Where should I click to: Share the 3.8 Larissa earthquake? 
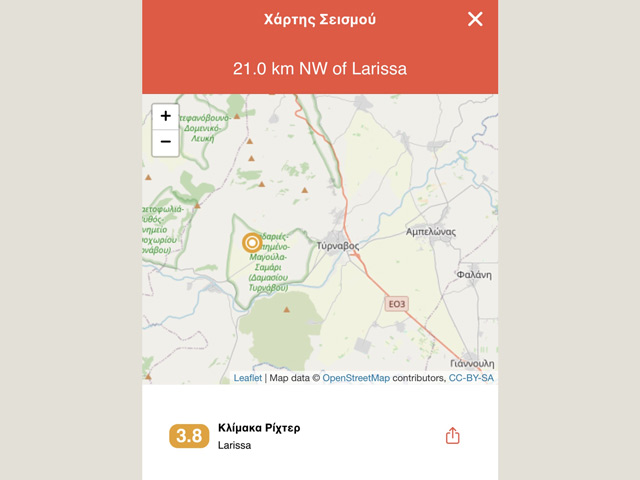point(452,436)
